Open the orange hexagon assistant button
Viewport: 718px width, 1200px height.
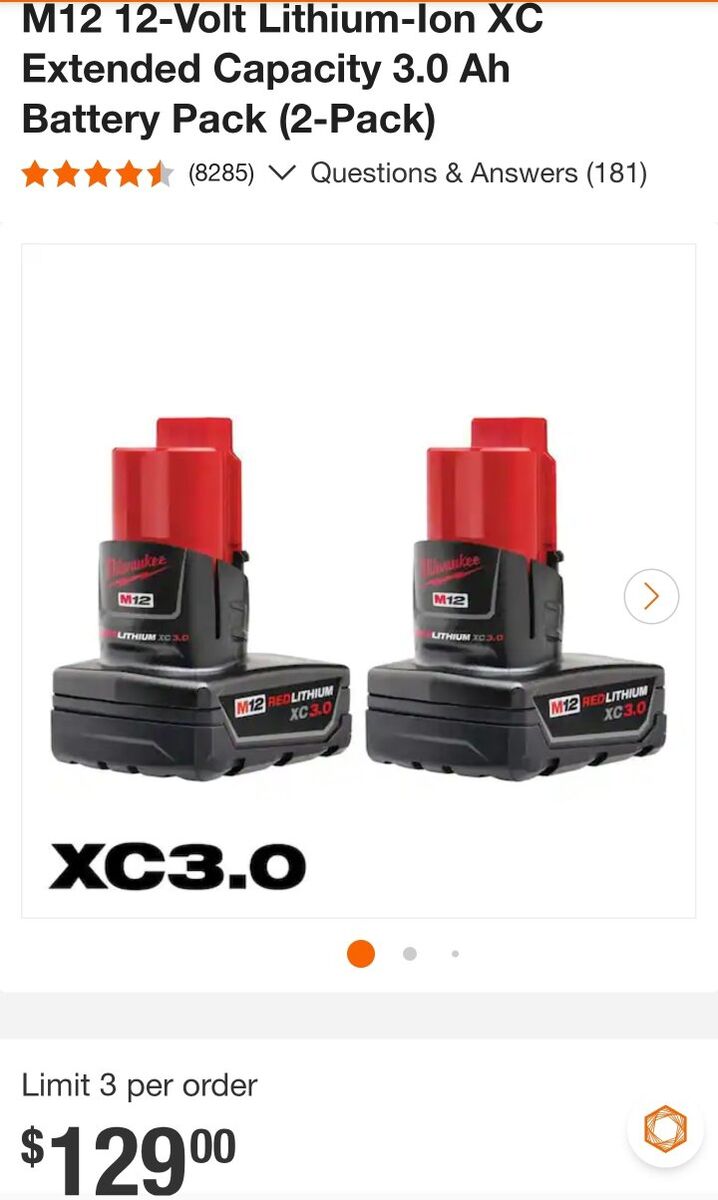pos(665,1129)
